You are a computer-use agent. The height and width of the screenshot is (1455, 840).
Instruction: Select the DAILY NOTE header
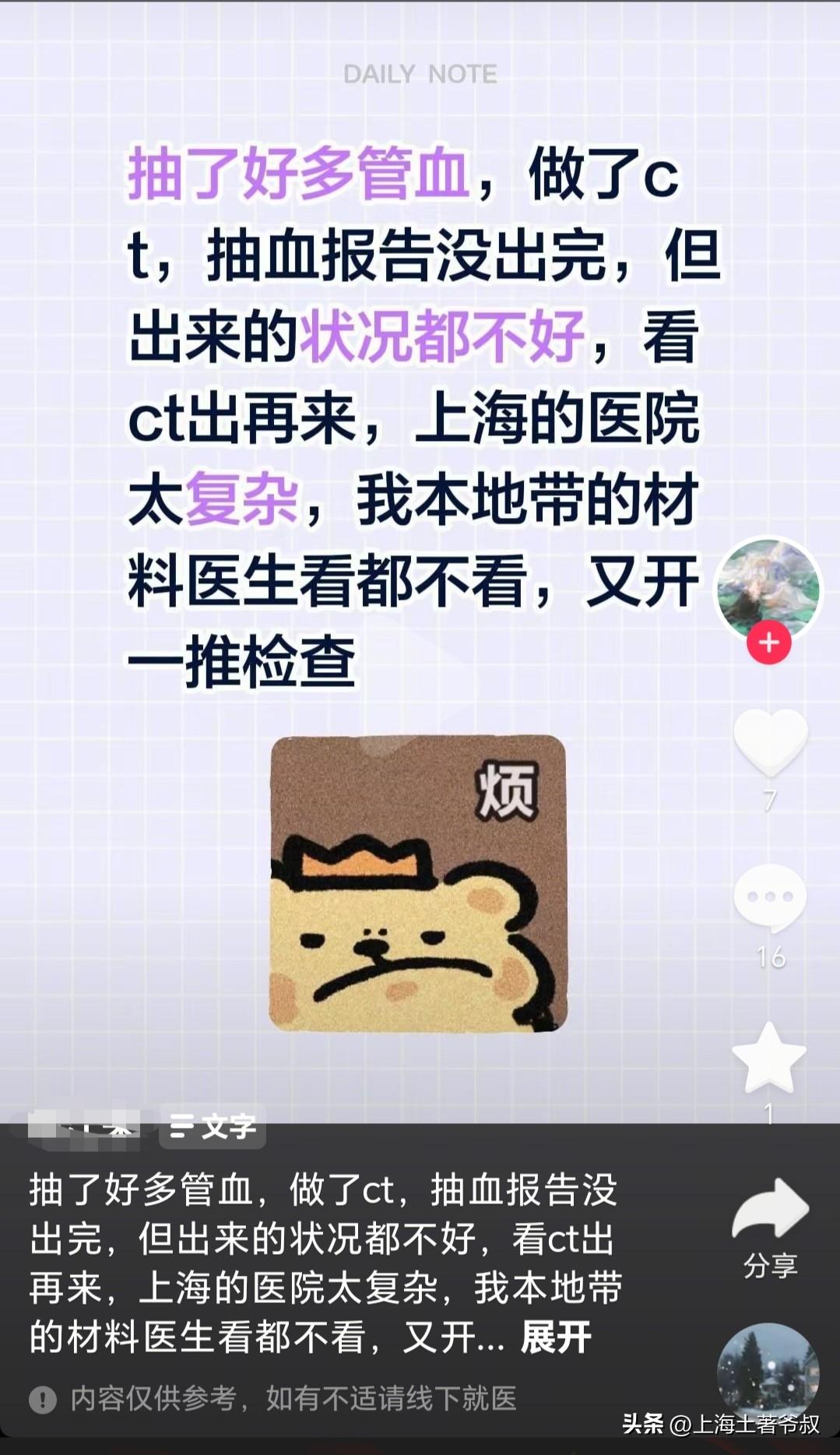click(x=420, y=74)
